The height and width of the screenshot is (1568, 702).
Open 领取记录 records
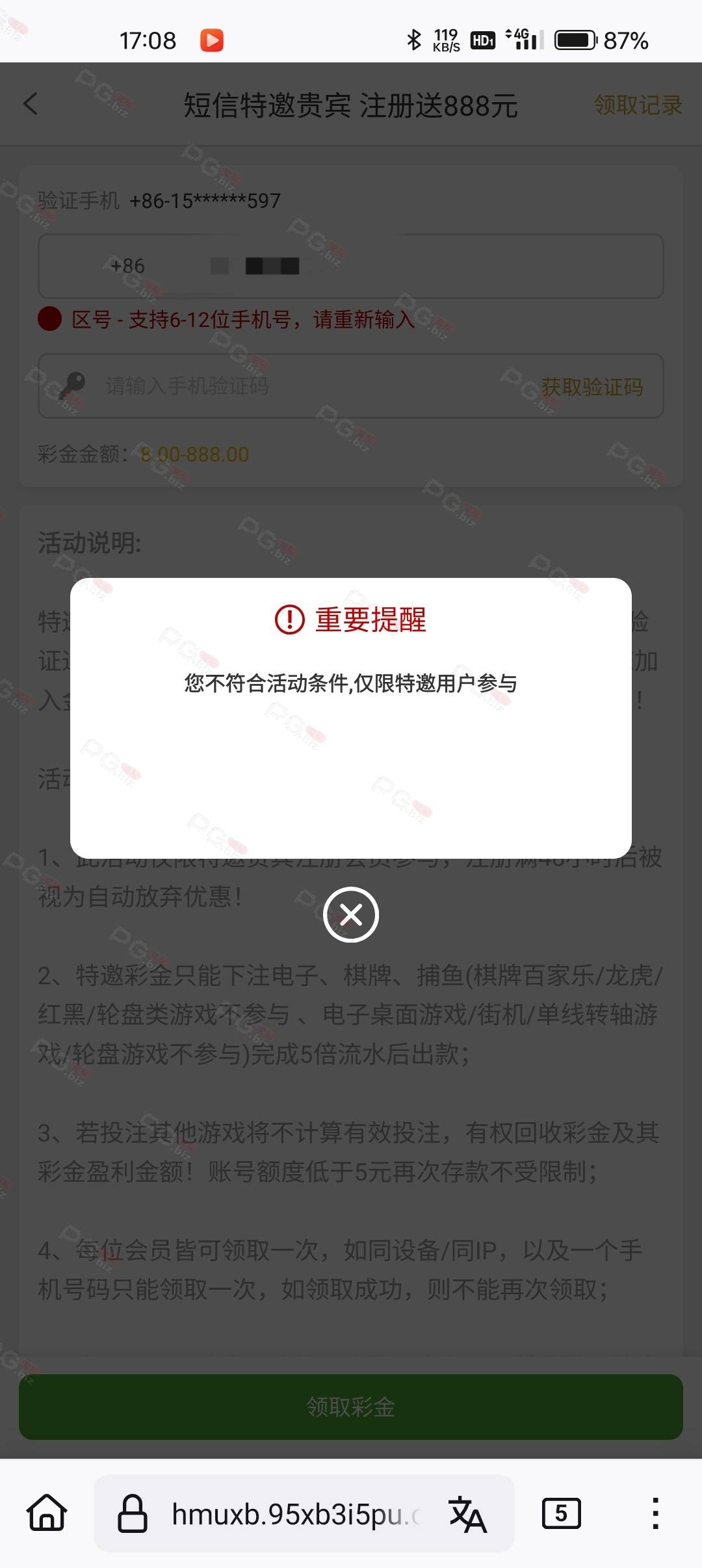637,105
